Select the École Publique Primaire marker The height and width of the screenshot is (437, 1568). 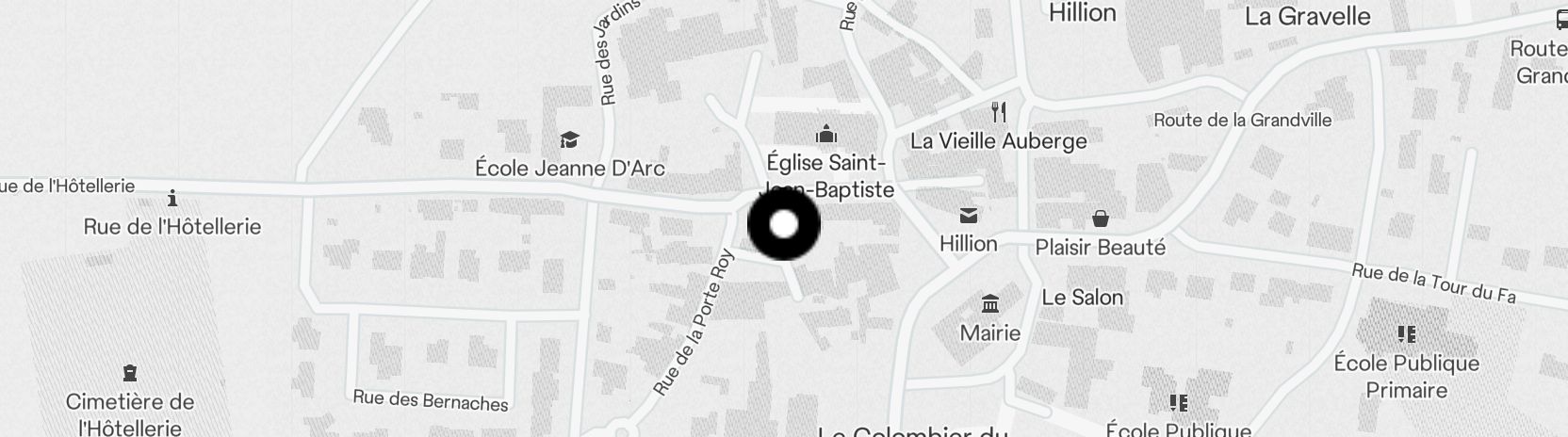coord(1407,334)
